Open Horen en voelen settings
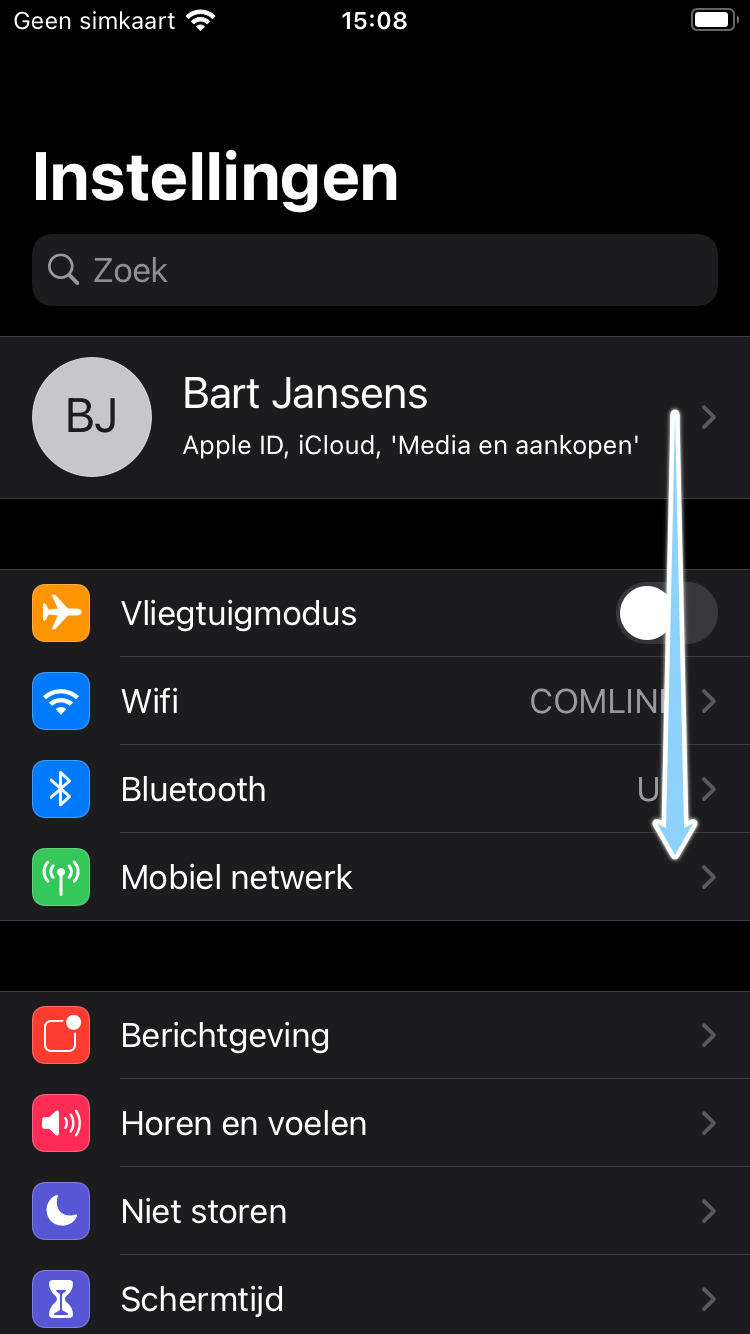The width and height of the screenshot is (750, 1334). [x=375, y=1123]
